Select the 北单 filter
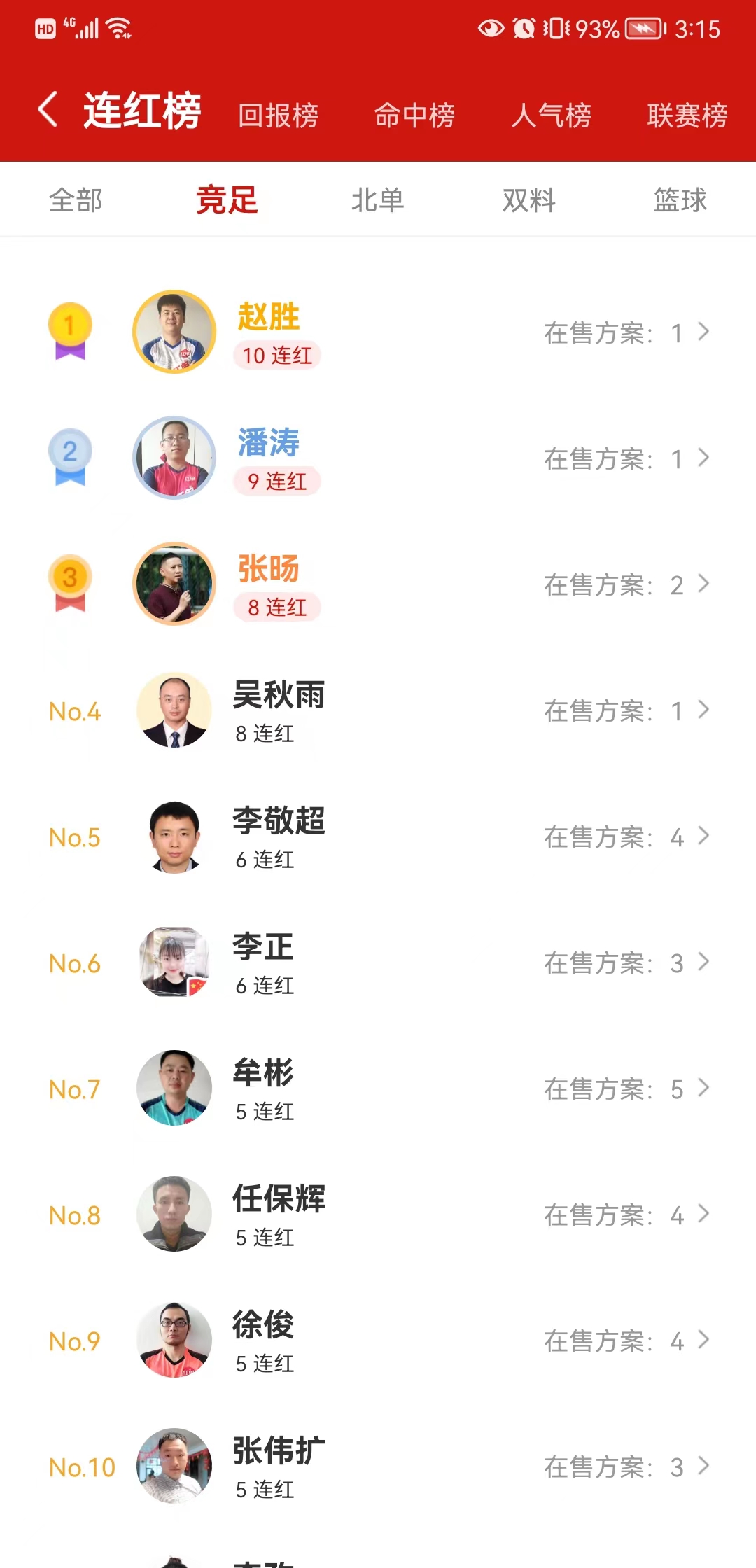Screen dimensions: 756x1568 point(377,200)
